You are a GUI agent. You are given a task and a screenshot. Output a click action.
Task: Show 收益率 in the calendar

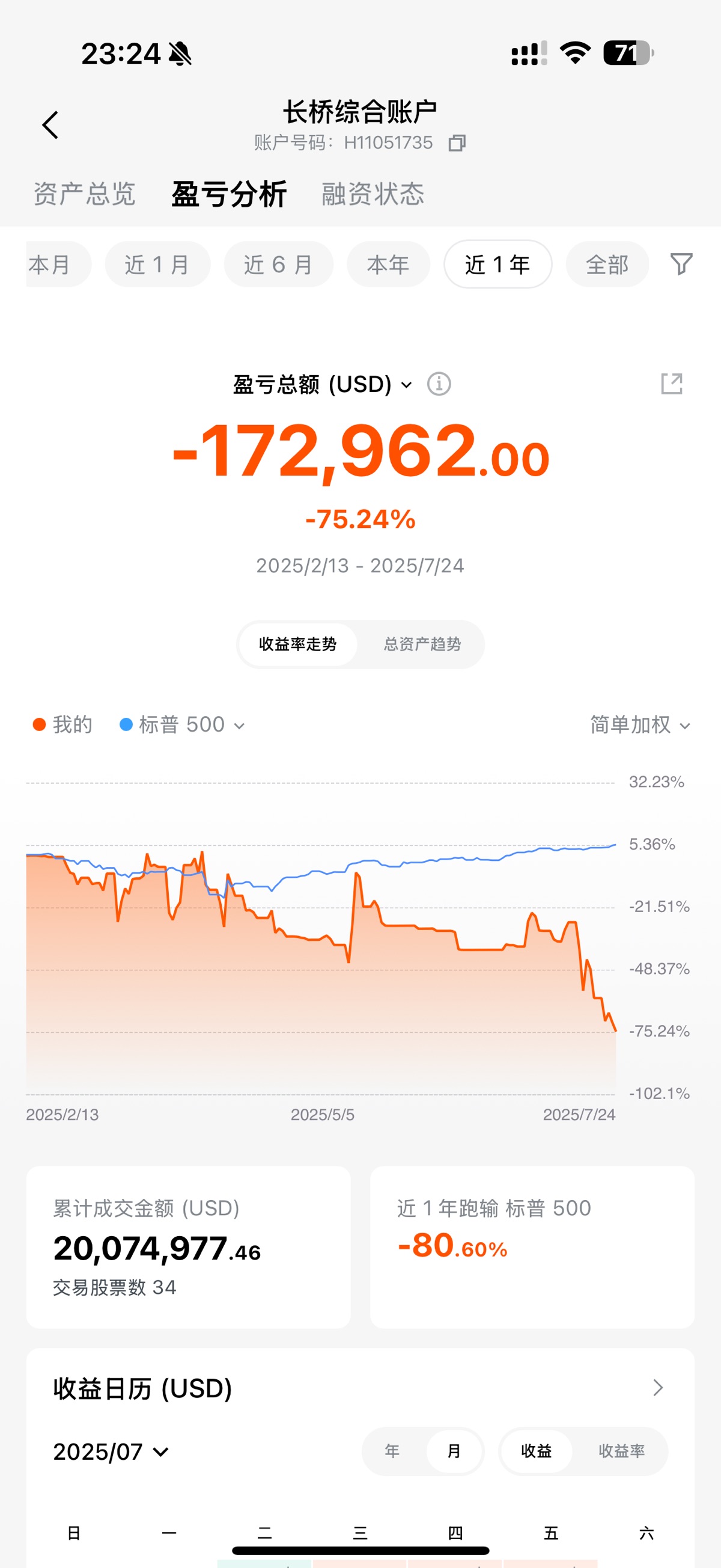coord(621,1451)
